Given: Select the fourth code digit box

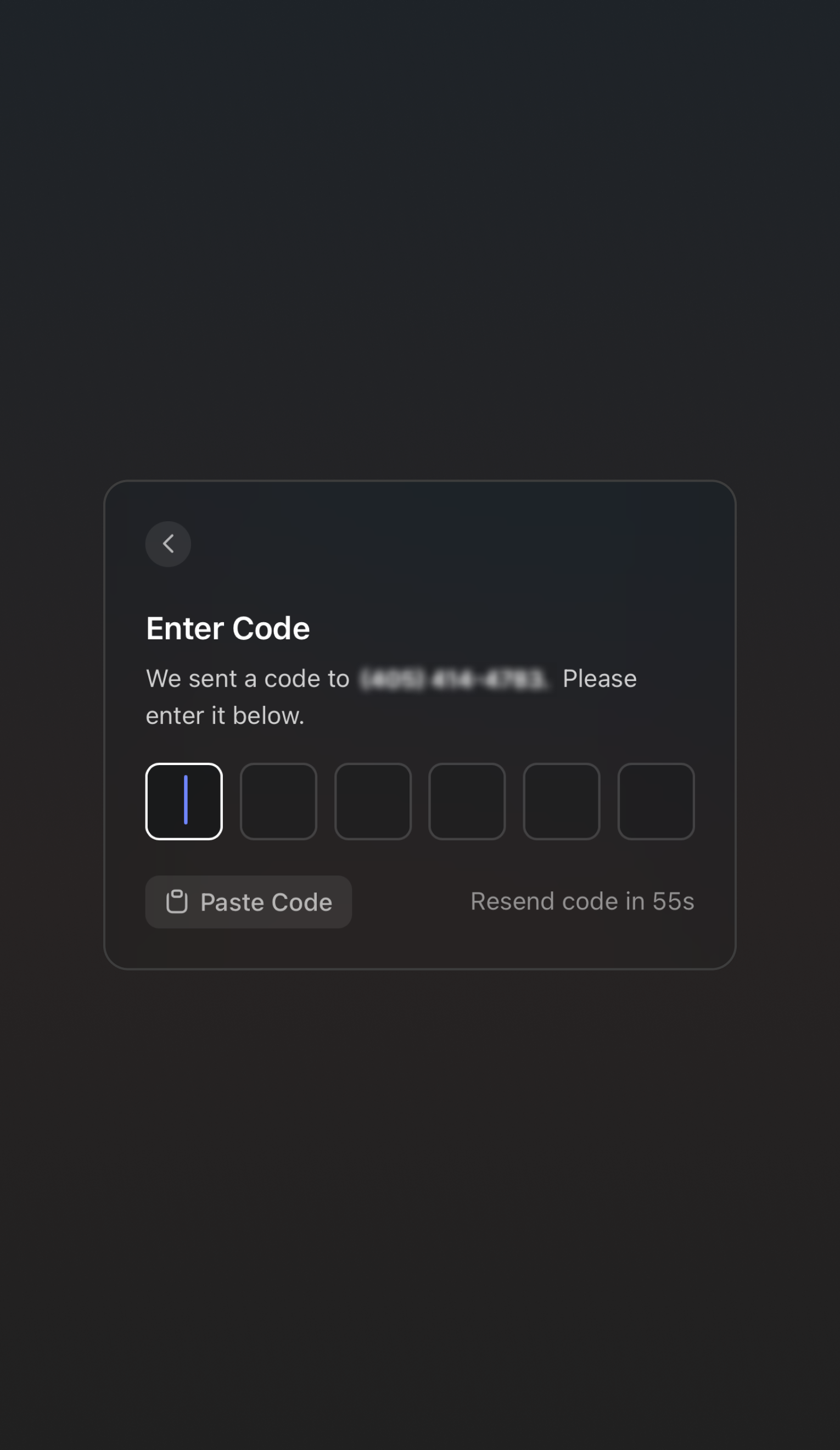Looking at the screenshot, I should click(x=467, y=801).
